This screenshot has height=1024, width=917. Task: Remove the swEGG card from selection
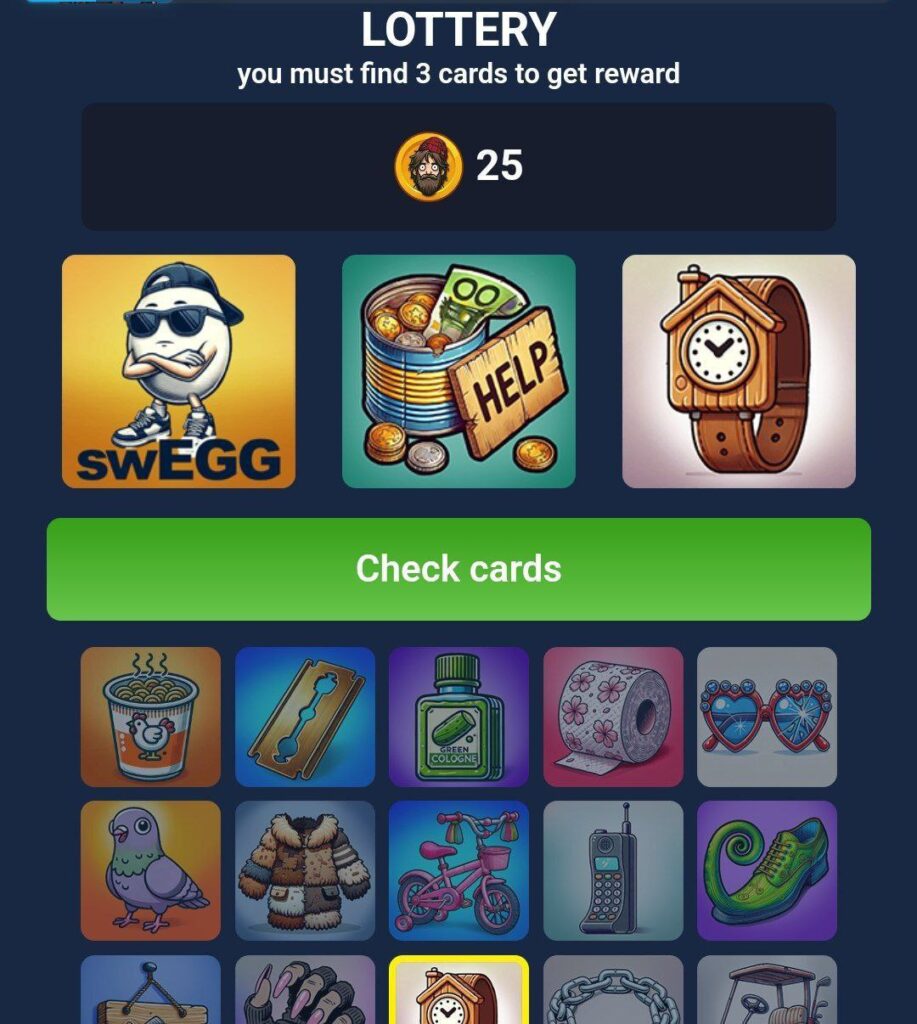click(x=179, y=371)
